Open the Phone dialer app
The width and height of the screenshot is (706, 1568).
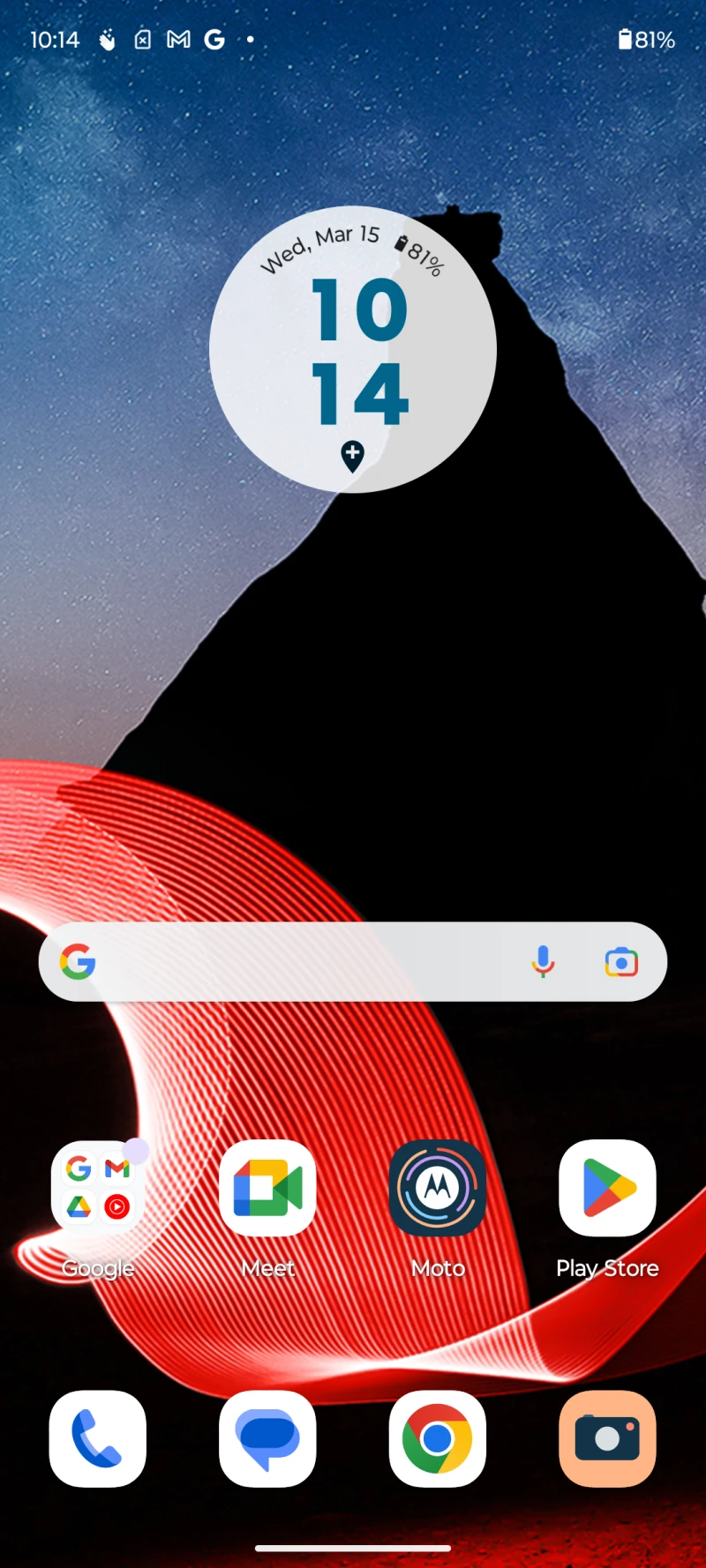coord(98,1438)
